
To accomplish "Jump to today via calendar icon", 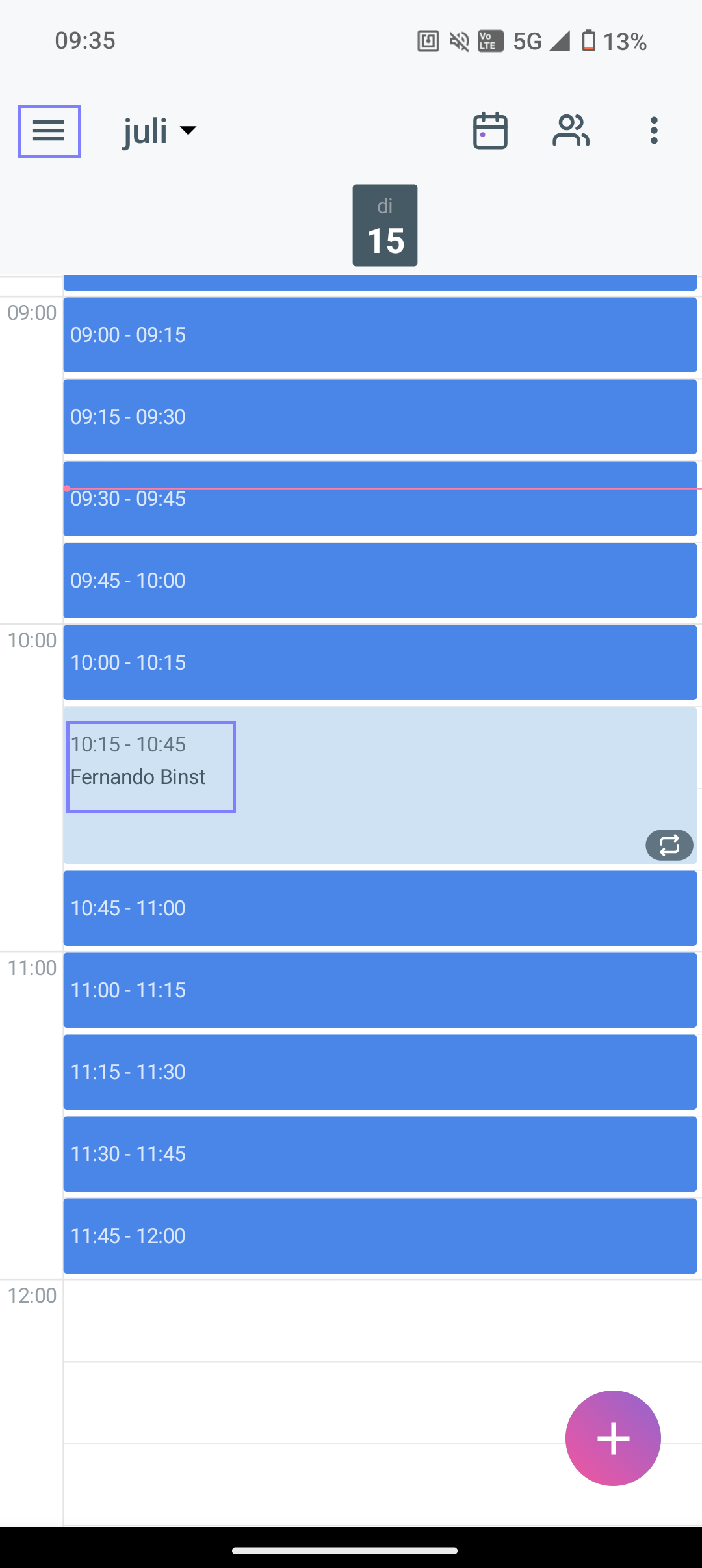I will [490, 131].
